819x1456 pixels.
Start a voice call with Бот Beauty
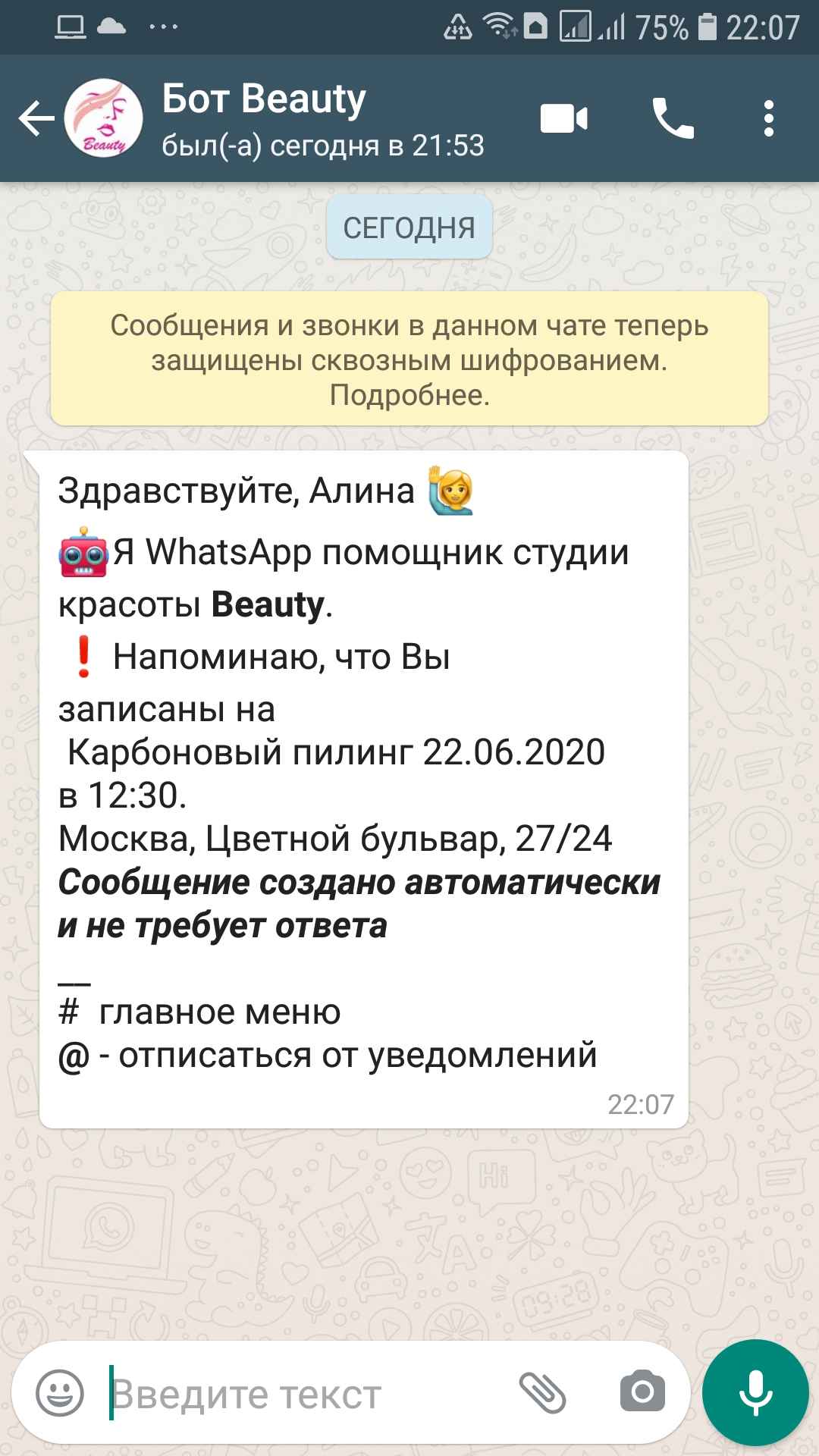coord(673,119)
